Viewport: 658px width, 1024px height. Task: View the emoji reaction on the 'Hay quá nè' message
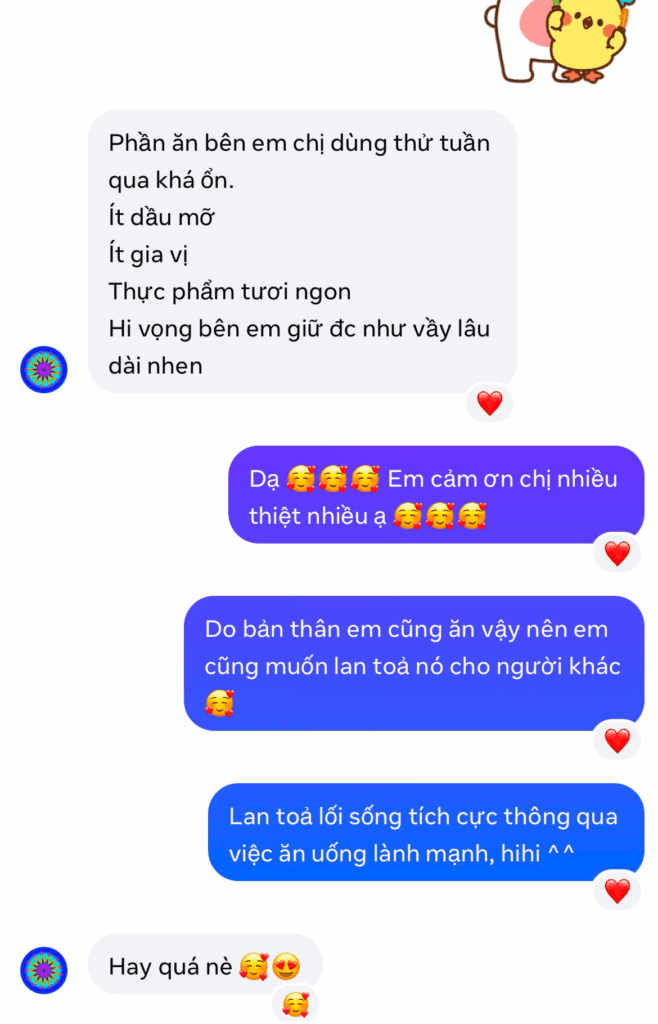[294, 1004]
